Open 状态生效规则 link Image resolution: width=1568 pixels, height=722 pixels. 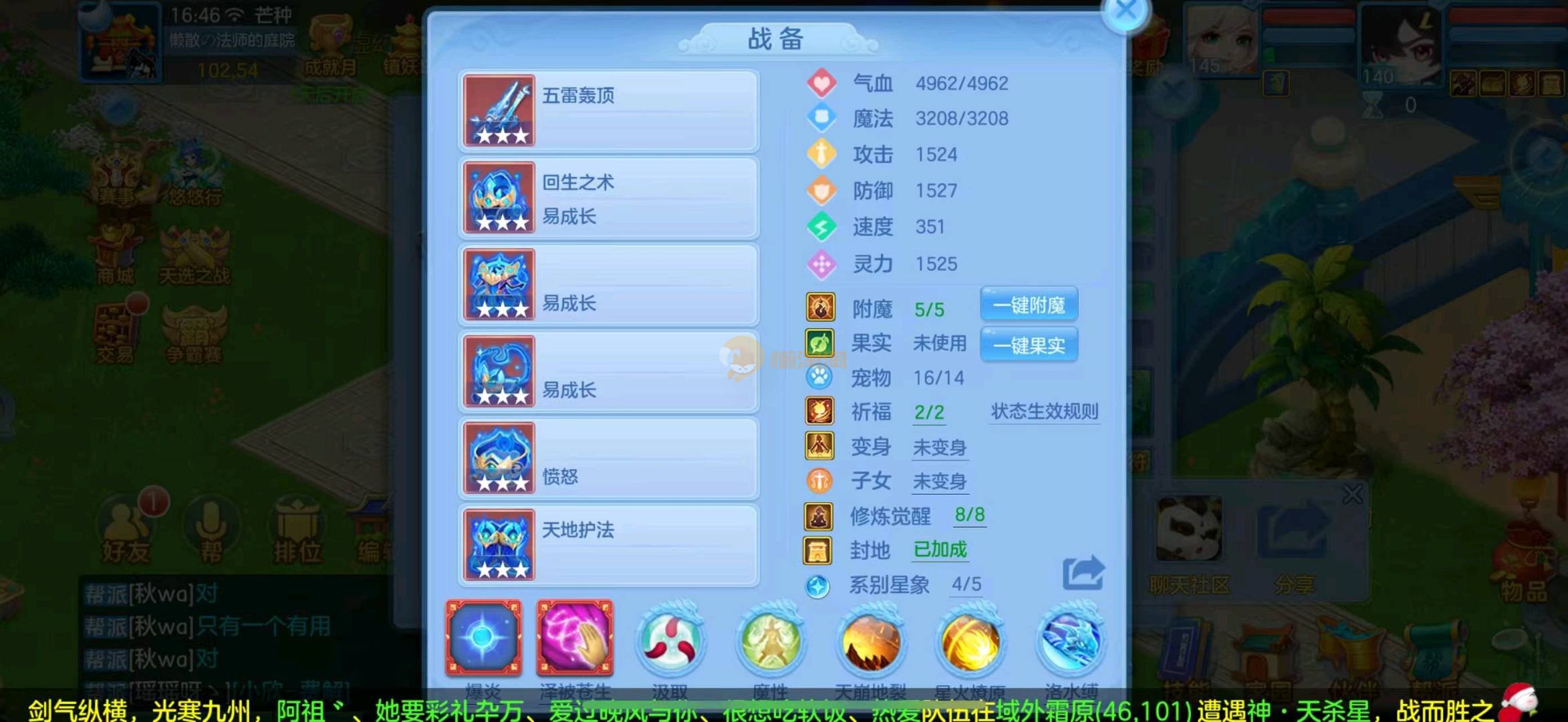pos(1044,412)
